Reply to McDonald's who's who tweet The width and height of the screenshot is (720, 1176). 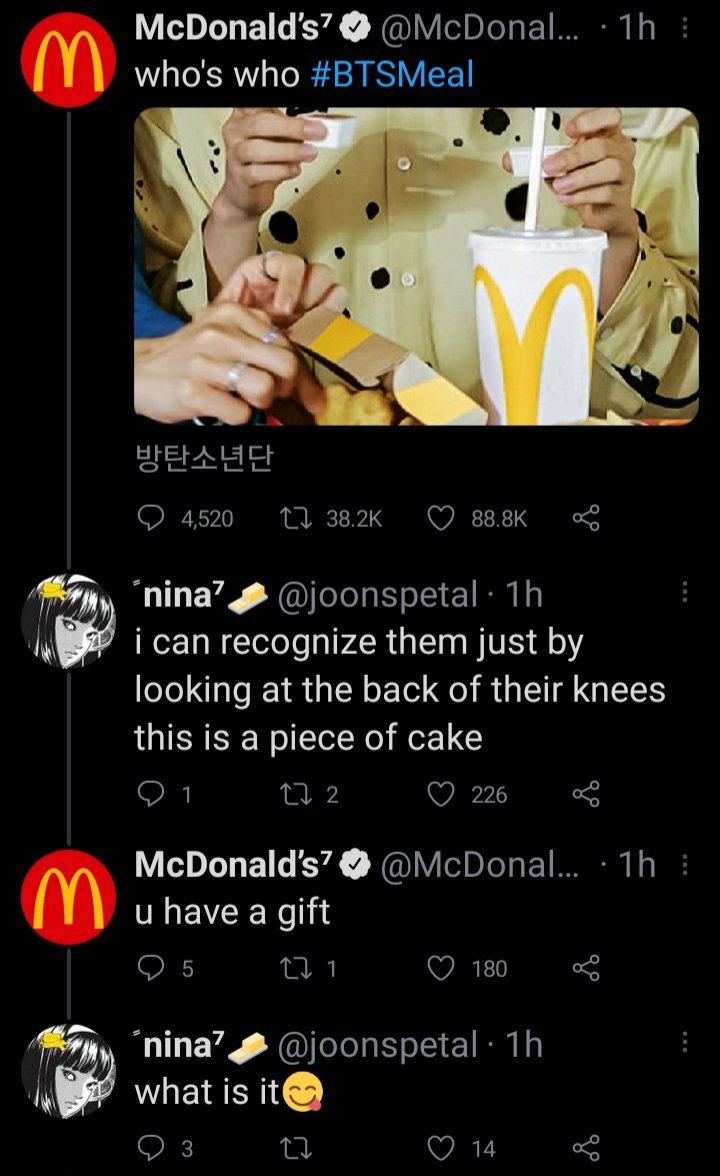coord(154,518)
